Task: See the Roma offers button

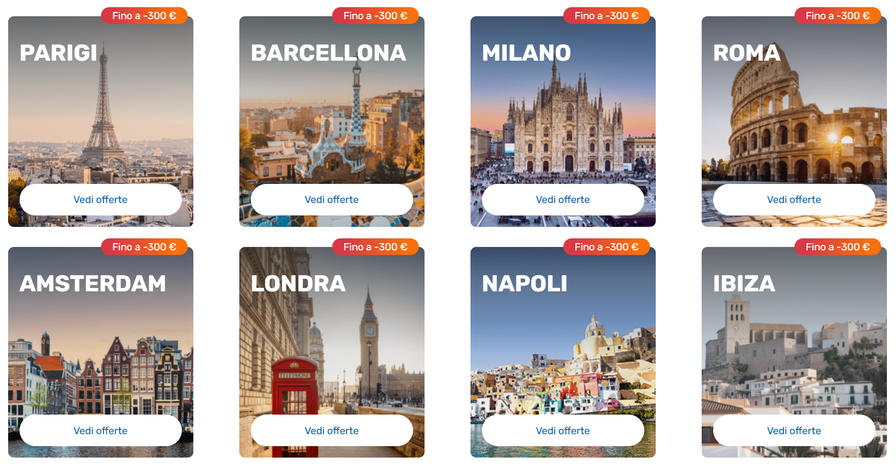Action: coord(793,200)
